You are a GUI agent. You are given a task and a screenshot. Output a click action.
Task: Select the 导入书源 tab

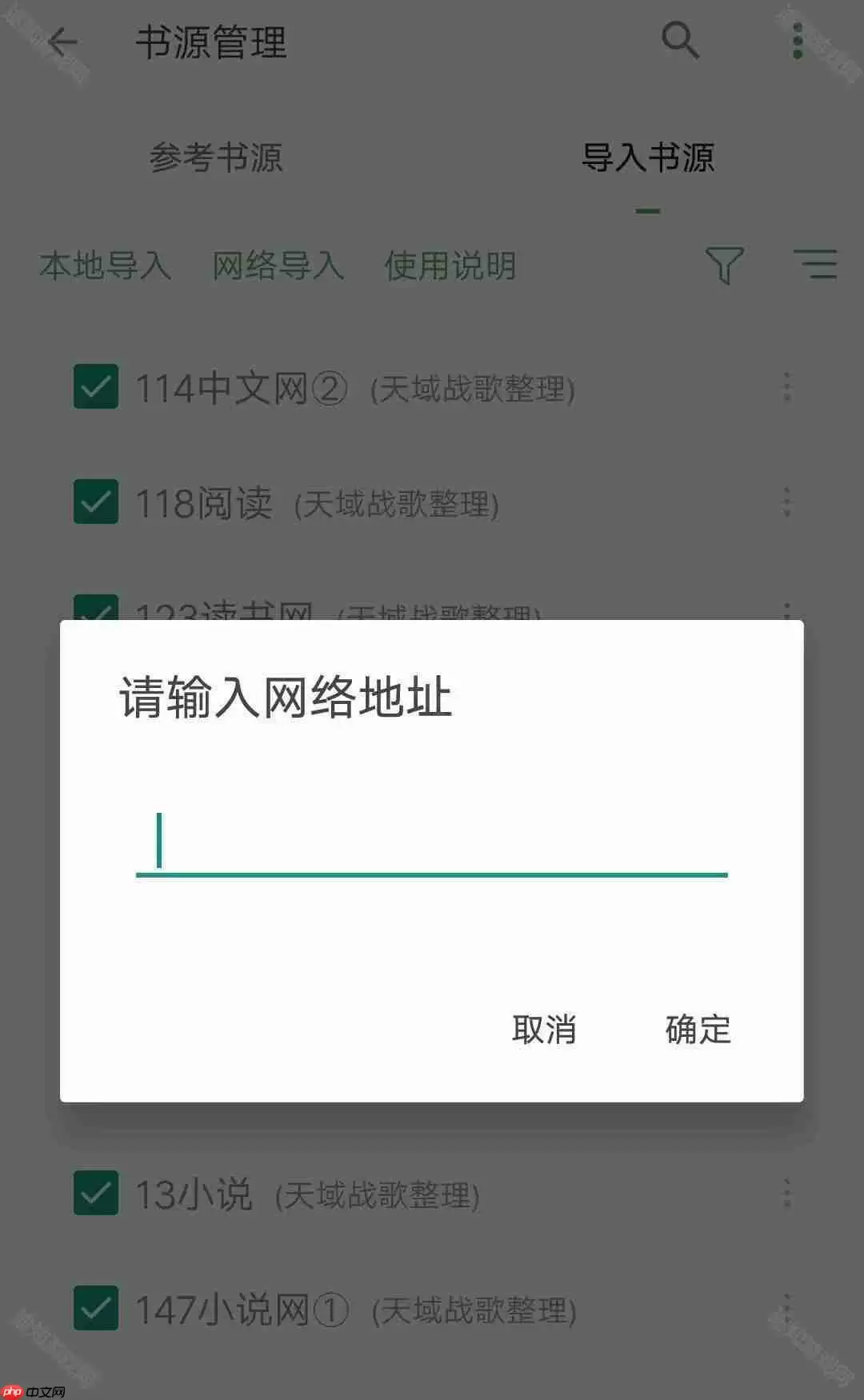(x=650, y=160)
